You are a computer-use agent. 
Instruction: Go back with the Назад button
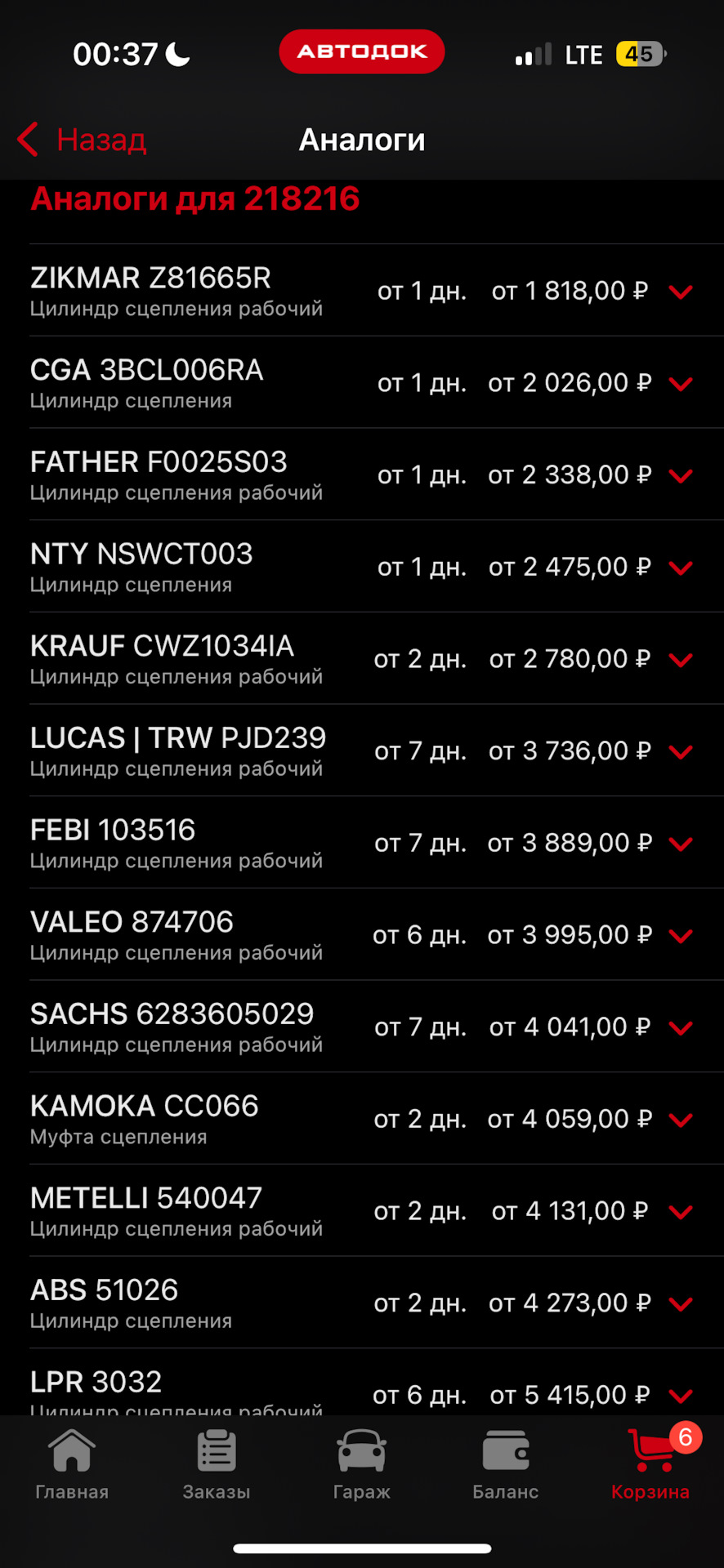click(x=82, y=140)
